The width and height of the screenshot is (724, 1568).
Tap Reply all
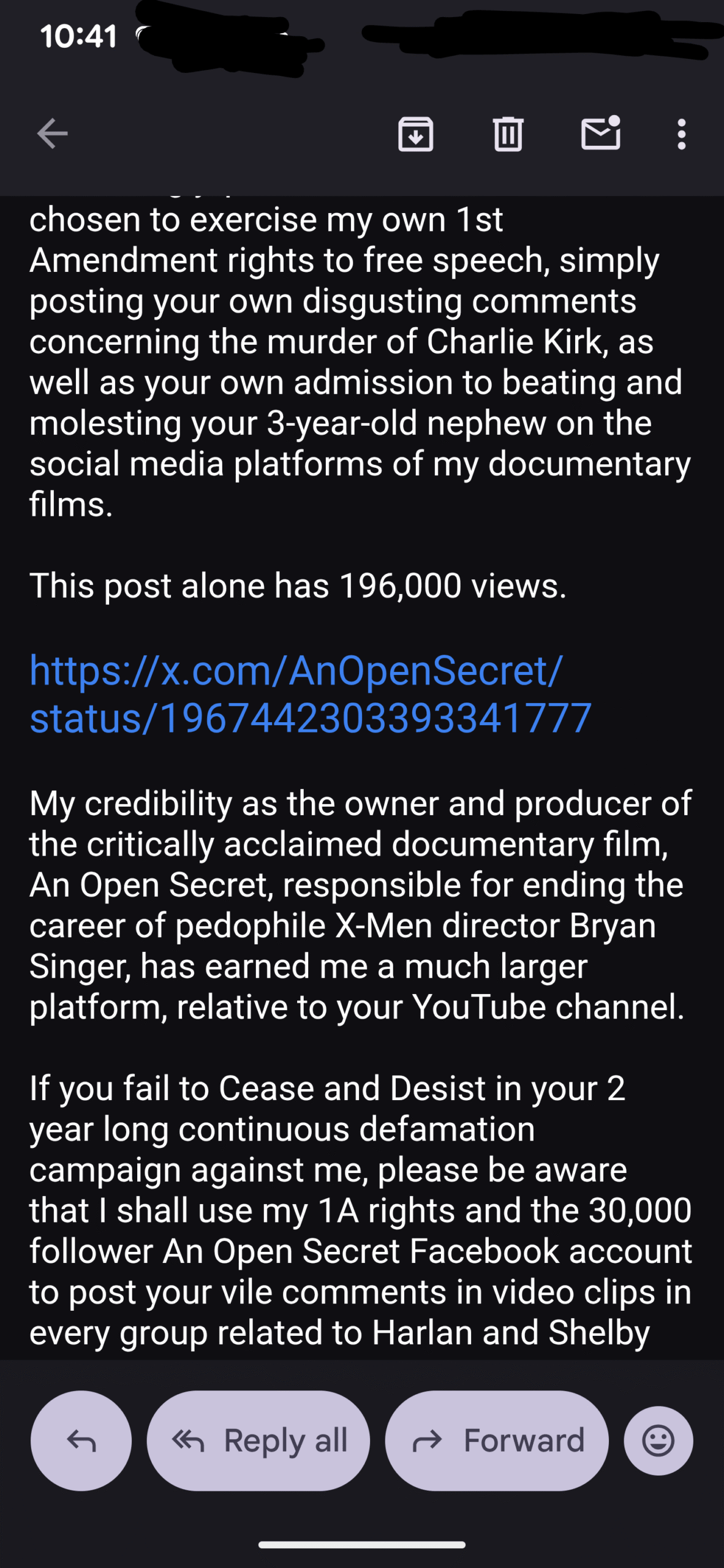(x=258, y=1440)
